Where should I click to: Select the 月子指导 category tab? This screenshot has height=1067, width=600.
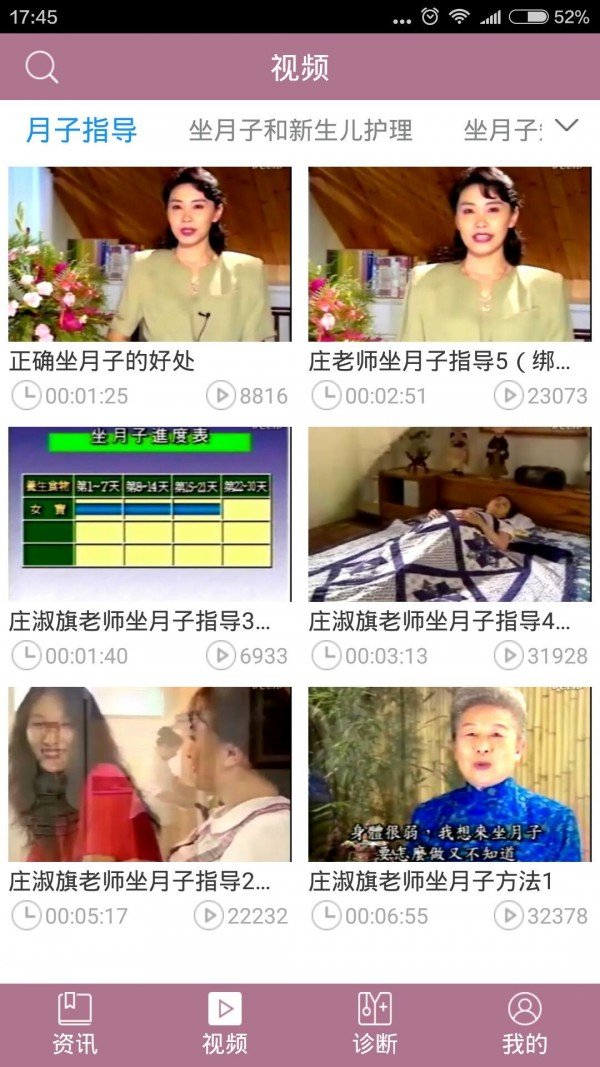(x=81, y=130)
